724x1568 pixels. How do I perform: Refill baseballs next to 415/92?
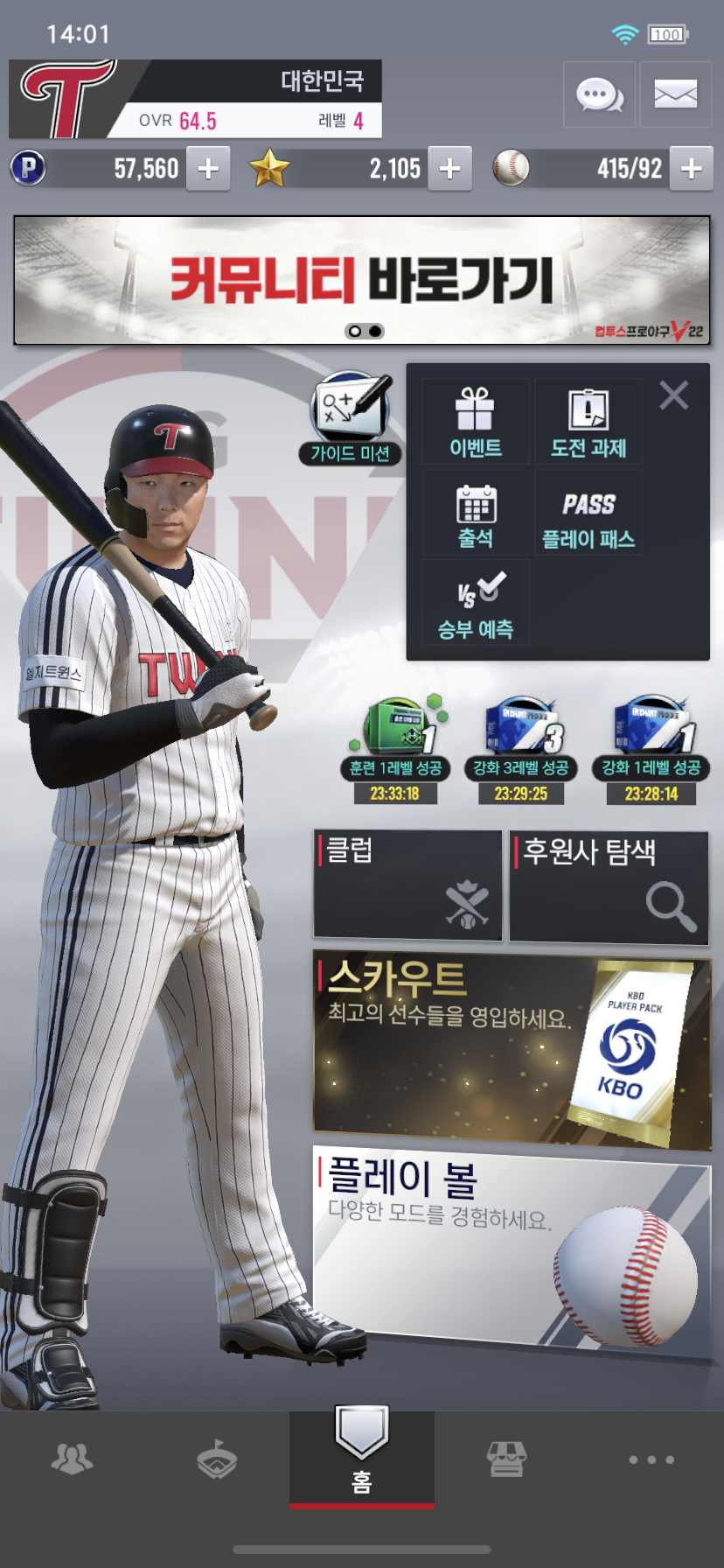coord(692,168)
